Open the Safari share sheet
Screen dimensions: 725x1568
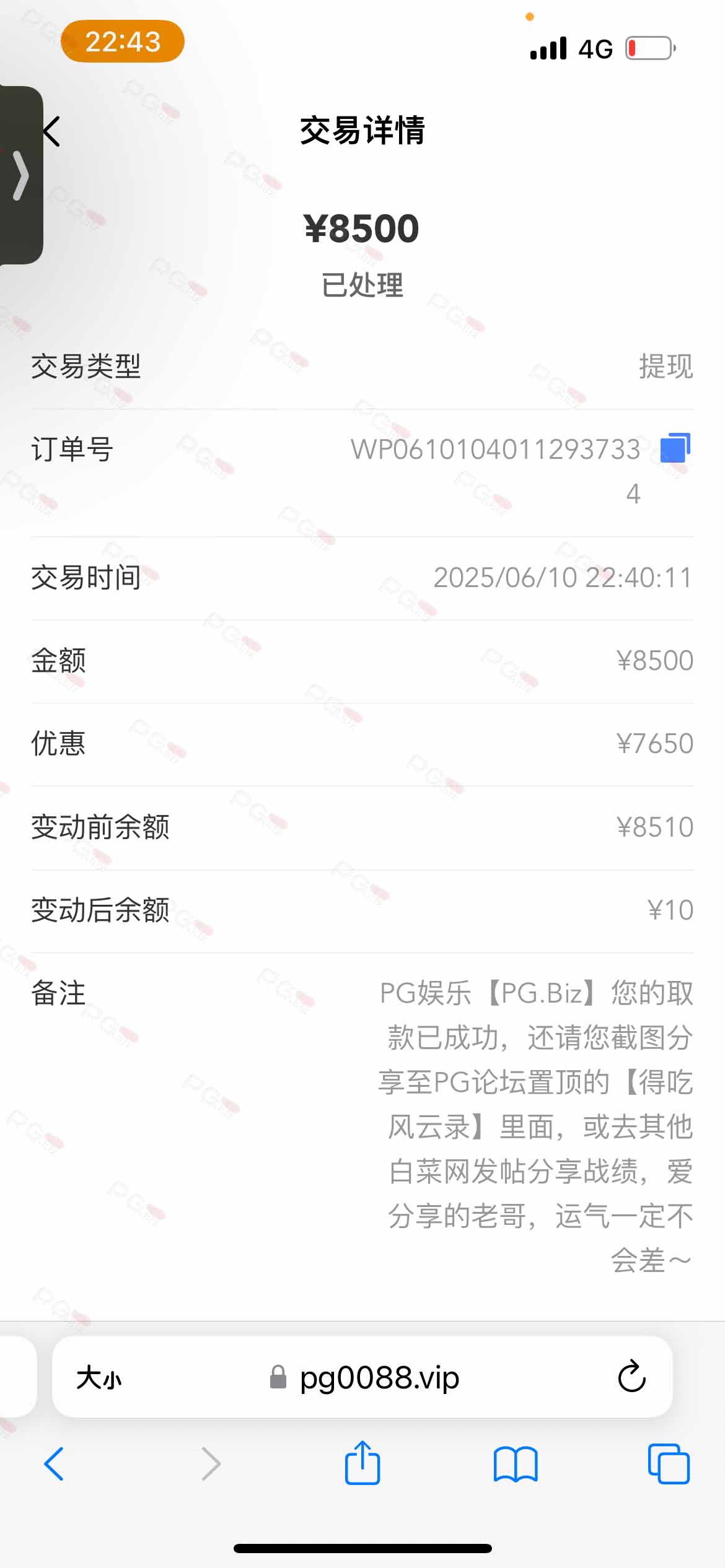362,1463
